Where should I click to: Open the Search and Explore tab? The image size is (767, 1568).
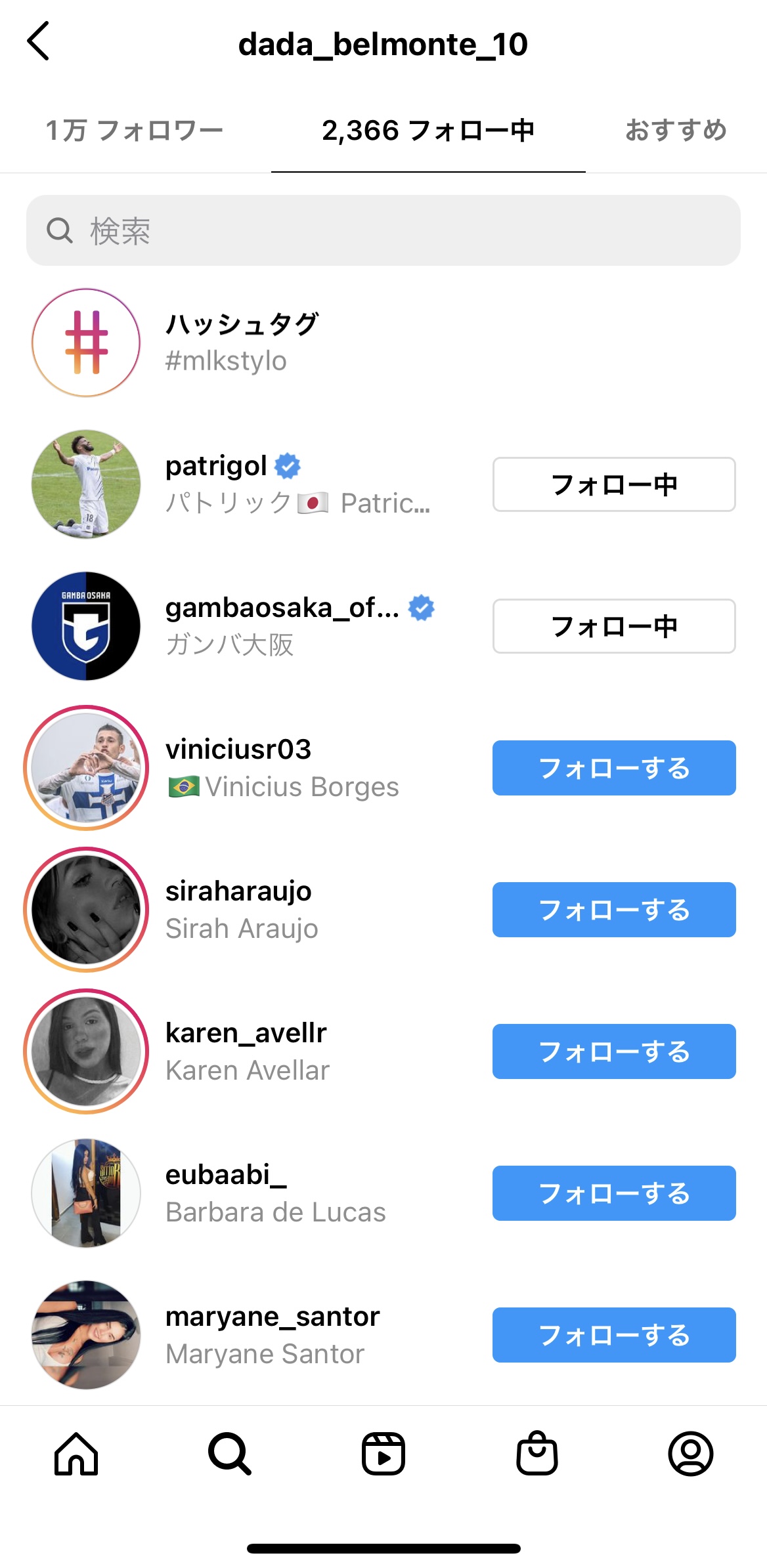[230, 1454]
